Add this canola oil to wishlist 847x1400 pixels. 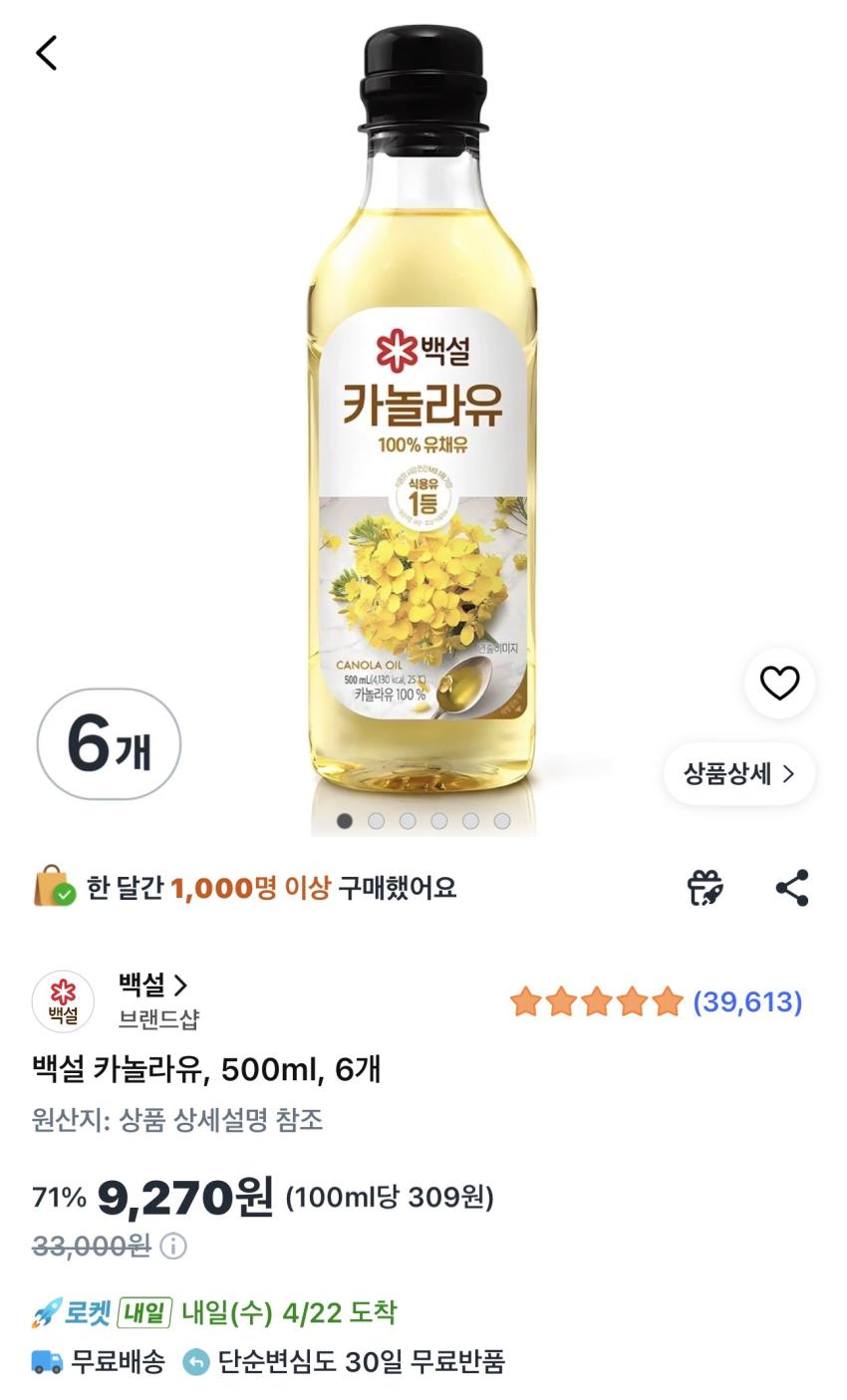tap(779, 684)
